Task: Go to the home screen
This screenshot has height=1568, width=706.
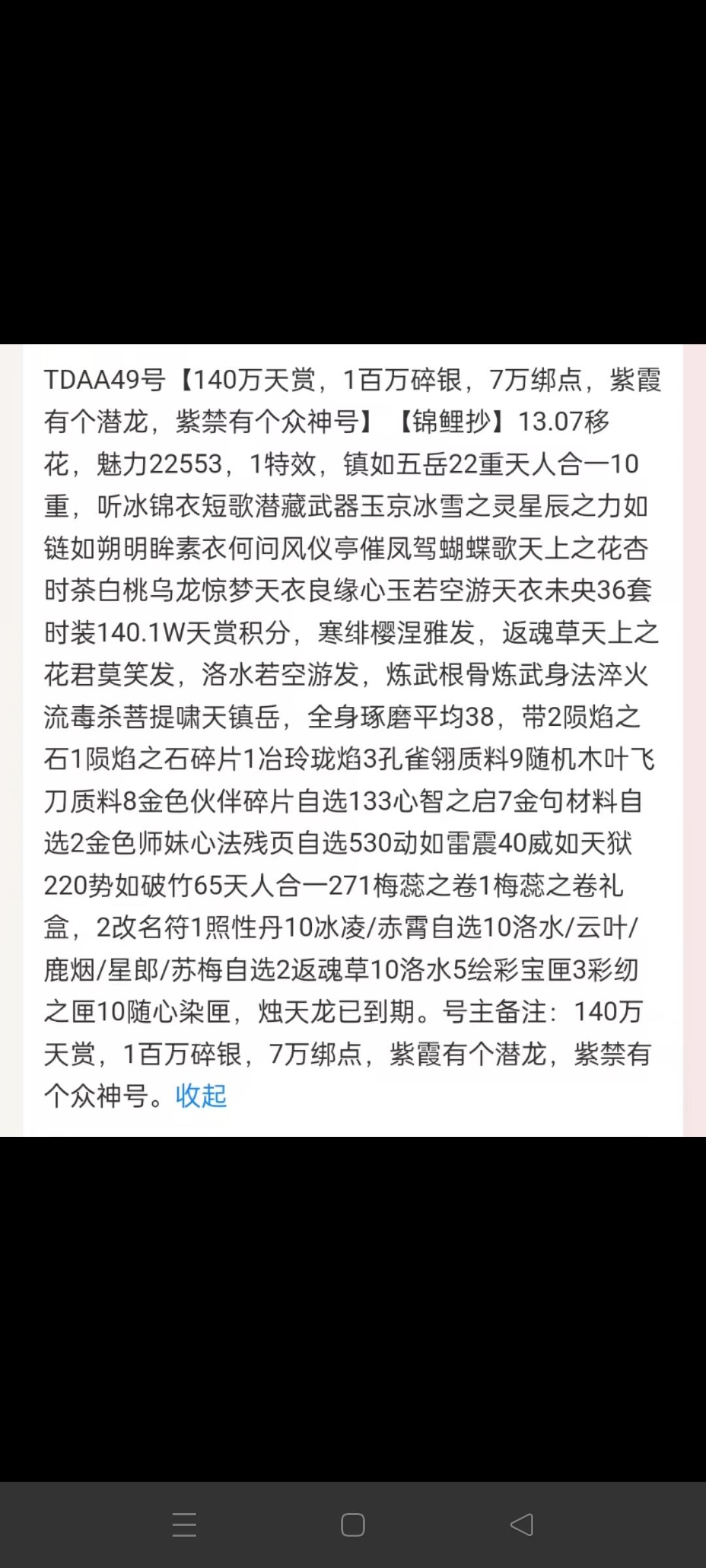Action: coord(353,1525)
